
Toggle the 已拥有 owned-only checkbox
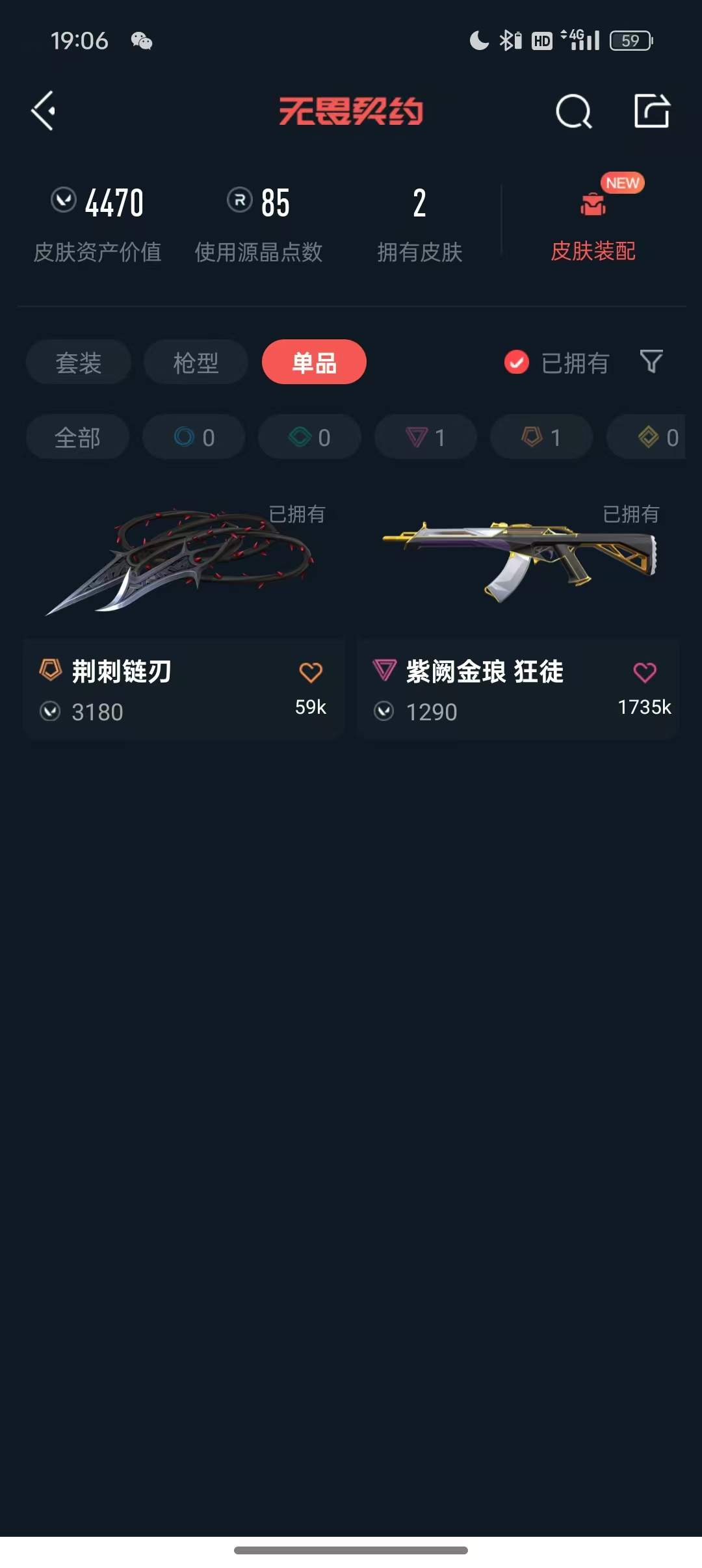517,362
